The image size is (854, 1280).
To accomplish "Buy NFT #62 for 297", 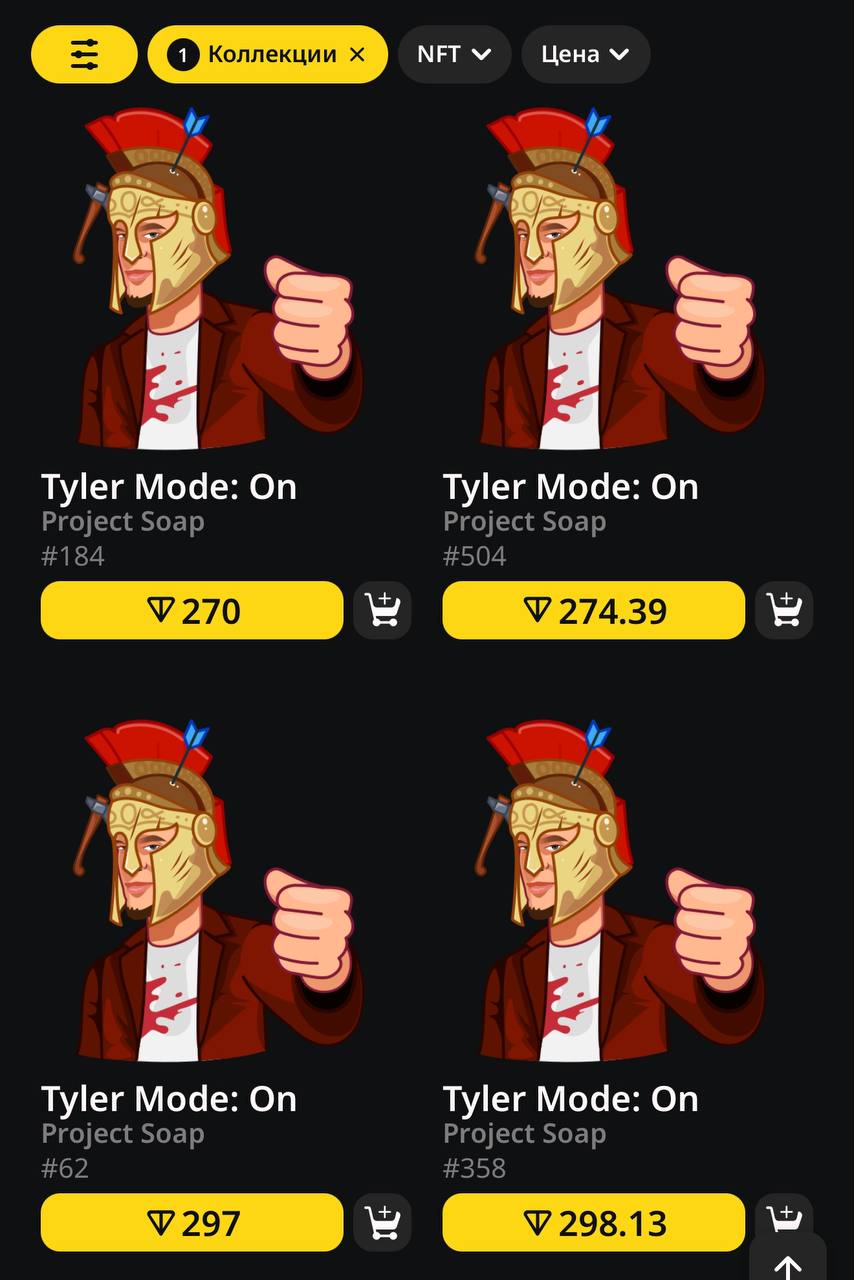I will (x=192, y=1222).
